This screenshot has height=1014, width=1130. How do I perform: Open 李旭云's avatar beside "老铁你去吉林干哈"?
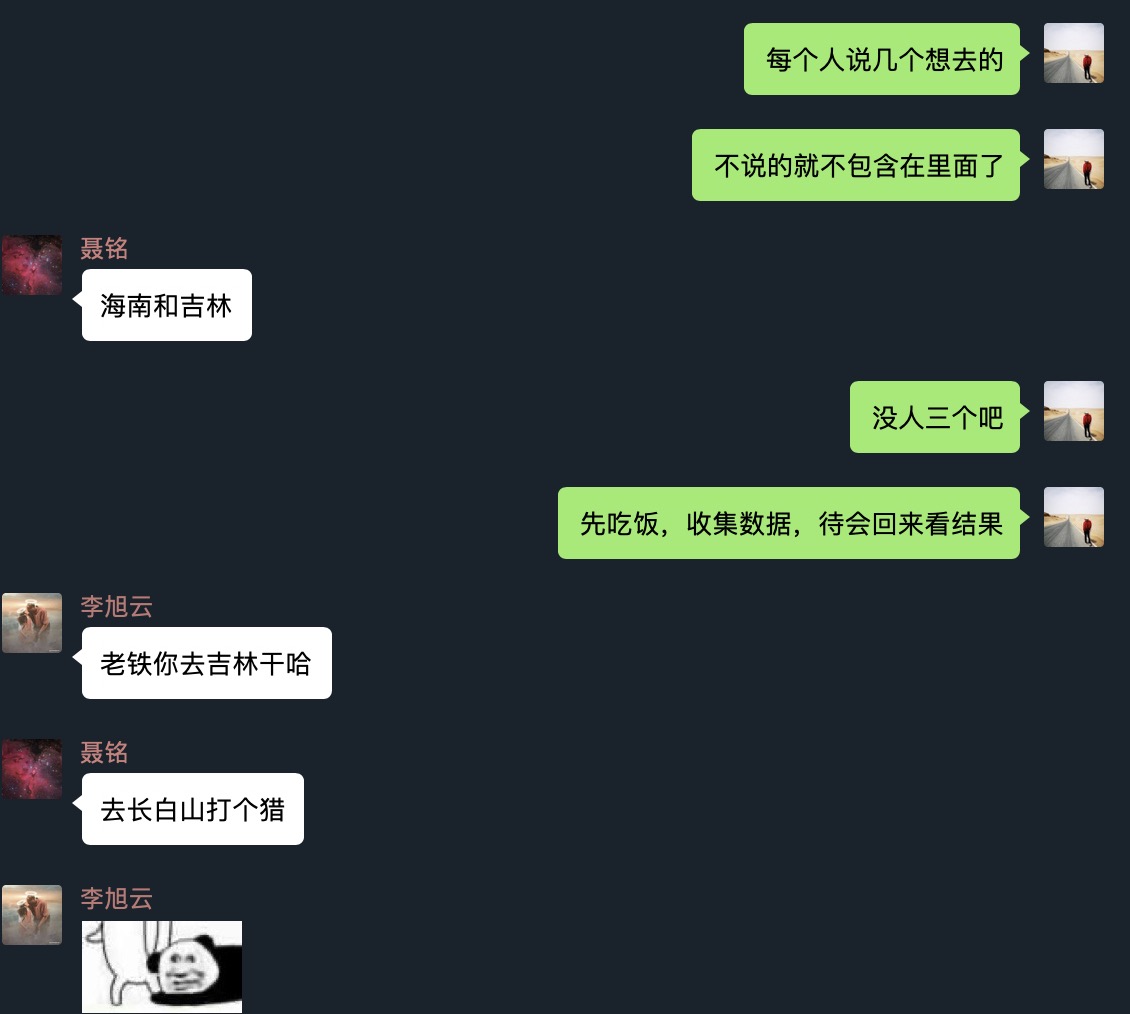point(32,623)
